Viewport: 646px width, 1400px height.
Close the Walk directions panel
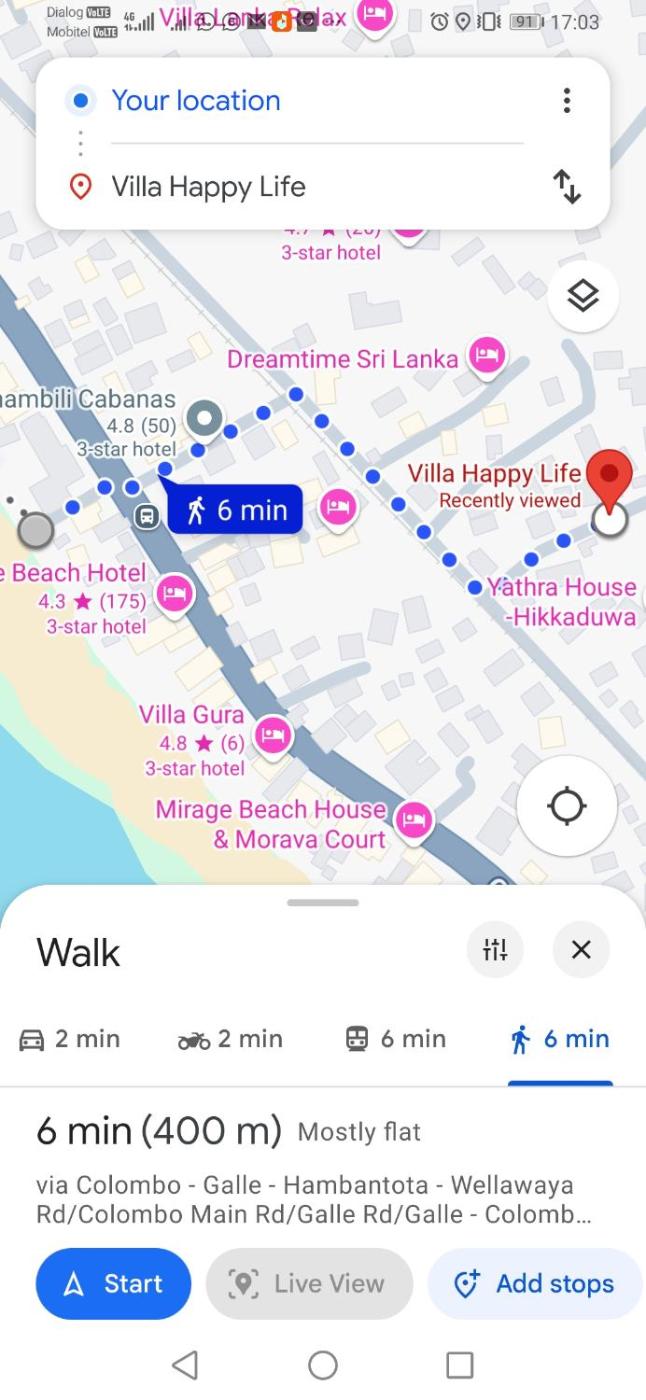pyautogui.click(x=581, y=949)
